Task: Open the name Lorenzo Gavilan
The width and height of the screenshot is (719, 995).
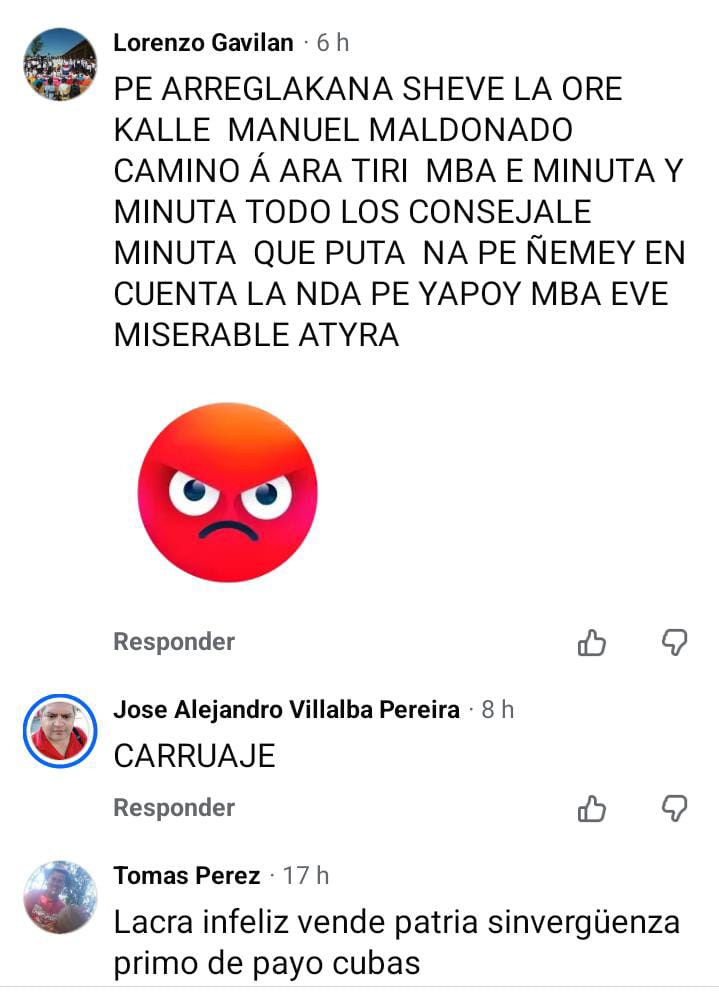Action: click(x=203, y=43)
